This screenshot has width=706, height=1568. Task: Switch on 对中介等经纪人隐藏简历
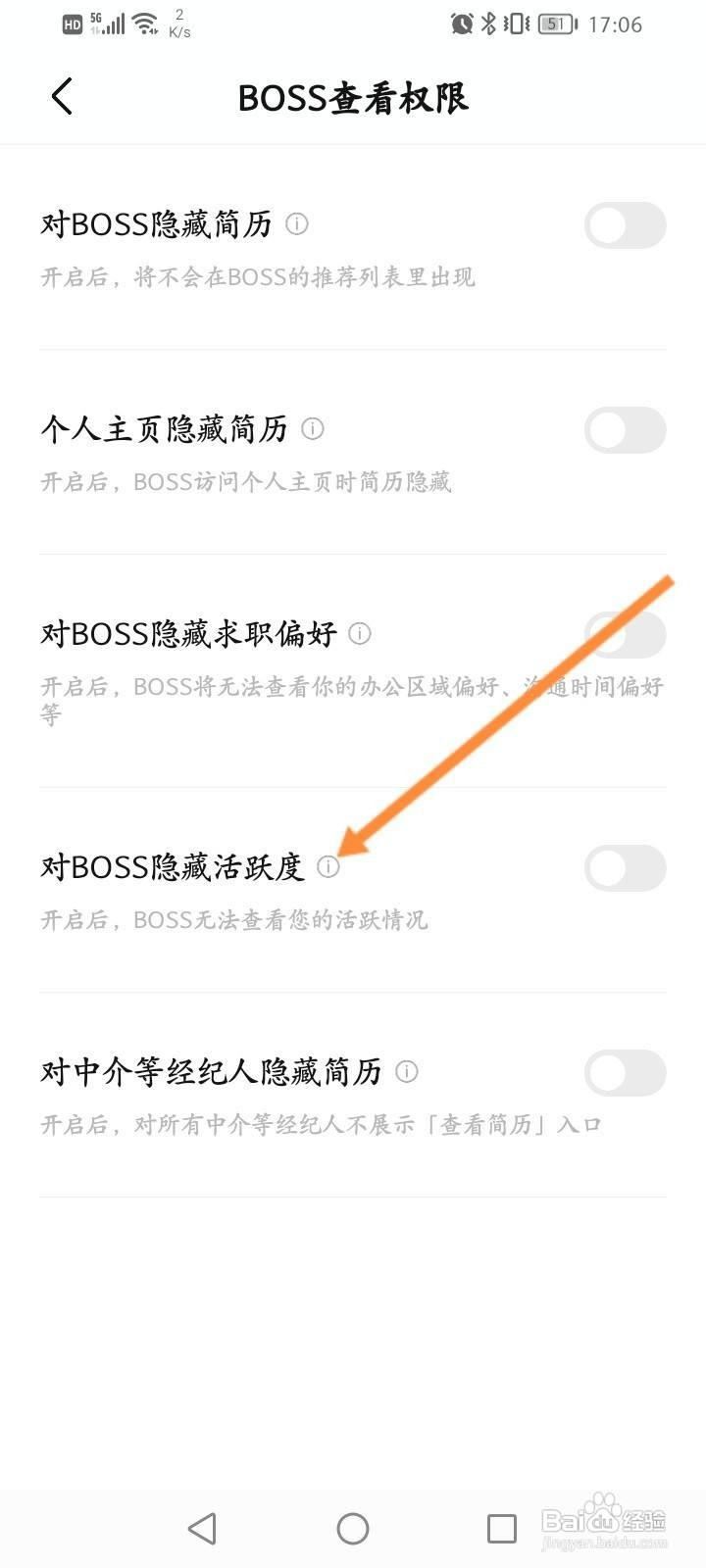tap(626, 1073)
